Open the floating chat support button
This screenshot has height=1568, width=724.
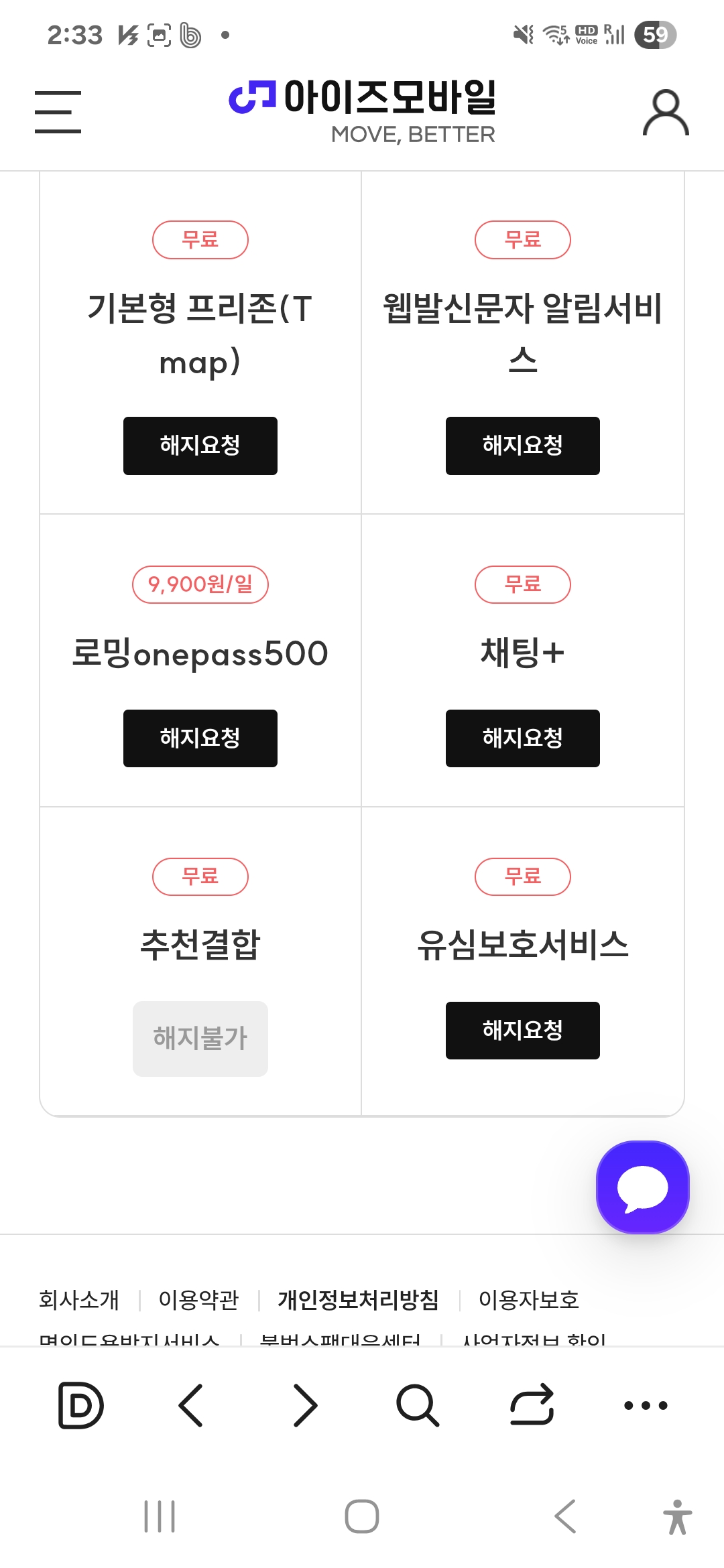pos(643,1187)
